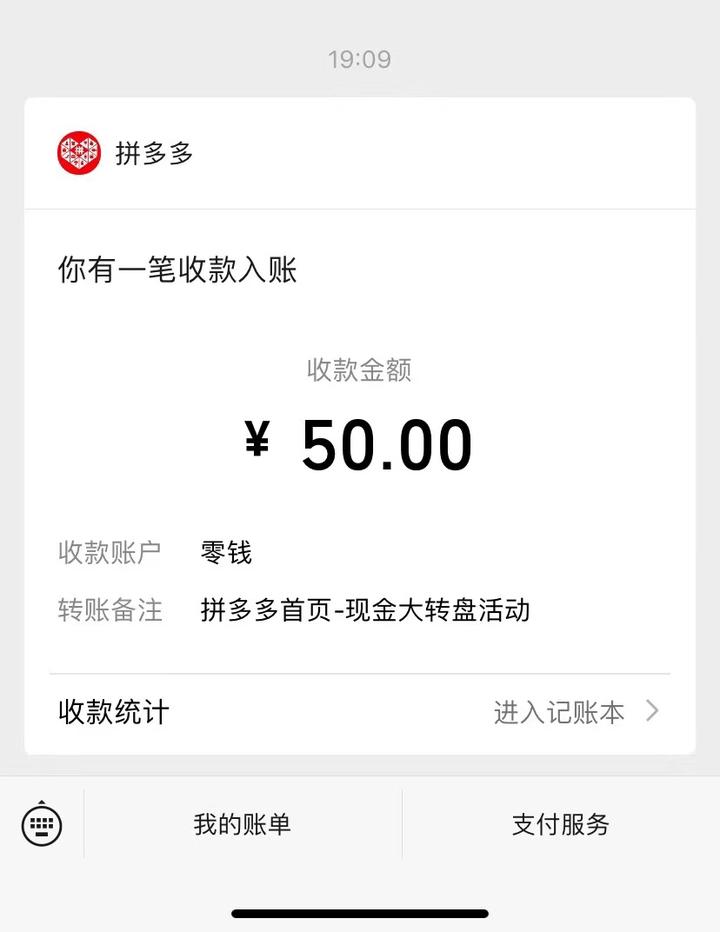Open 支付服务 from the bottom menu
This screenshot has width=720, height=932.
pyautogui.click(x=560, y=825)
